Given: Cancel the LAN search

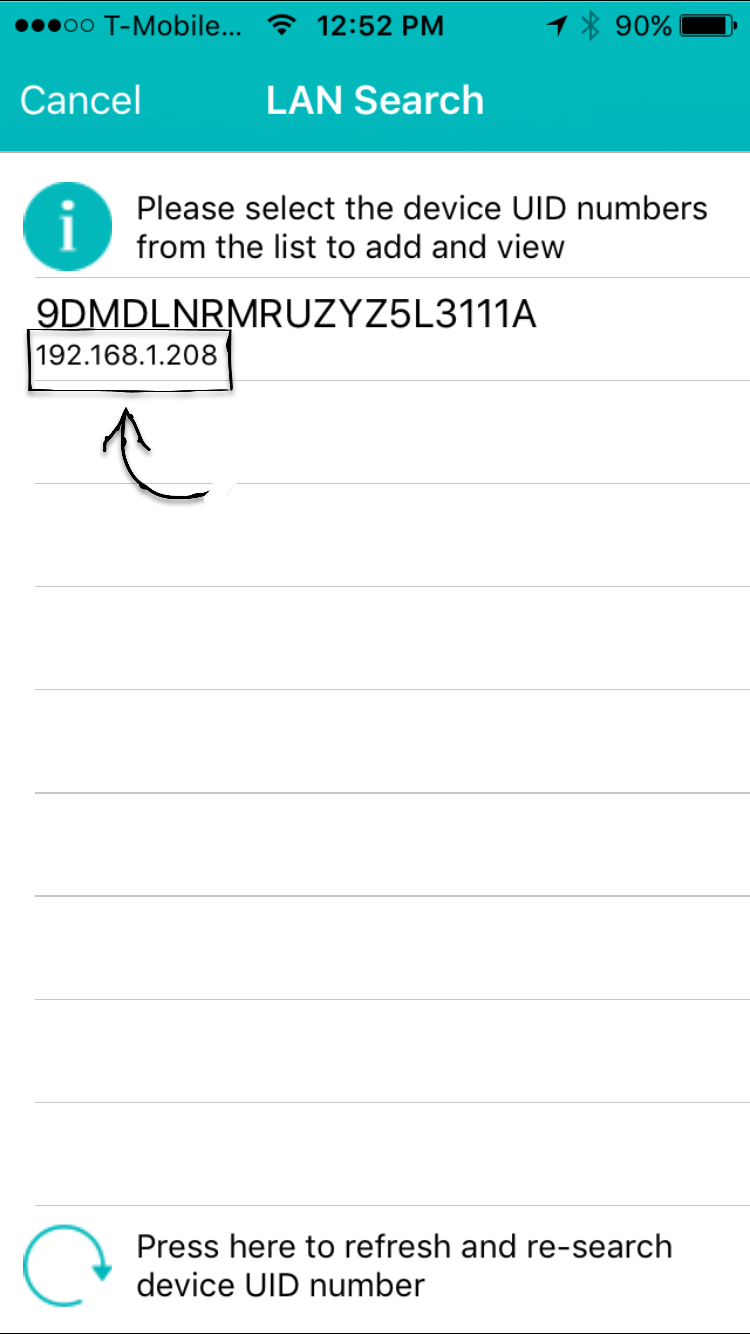Looking at the screenshot, I should coord(81,101).
